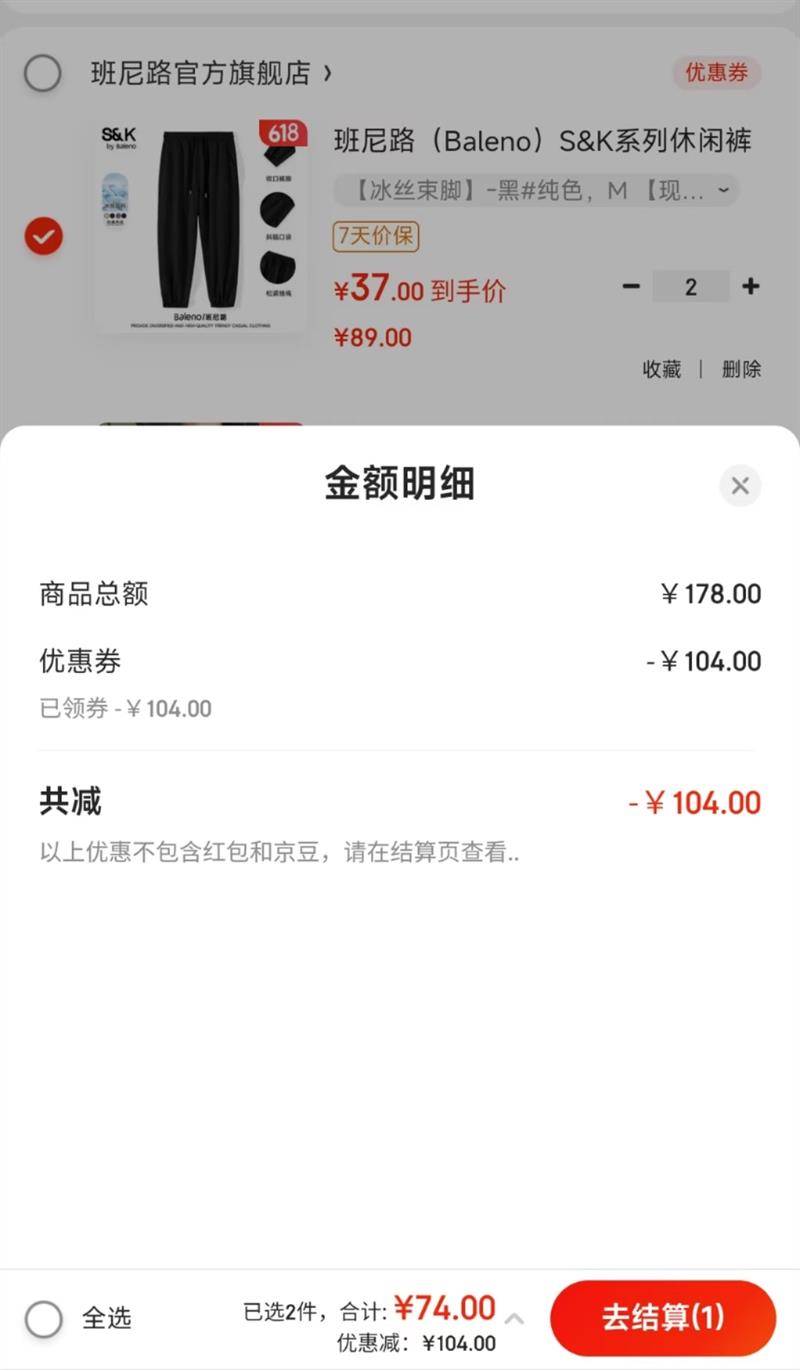View the Baleno S&K pants product image
The height and width of the screenshot is (1370, 800).
[x=201, y=226]
